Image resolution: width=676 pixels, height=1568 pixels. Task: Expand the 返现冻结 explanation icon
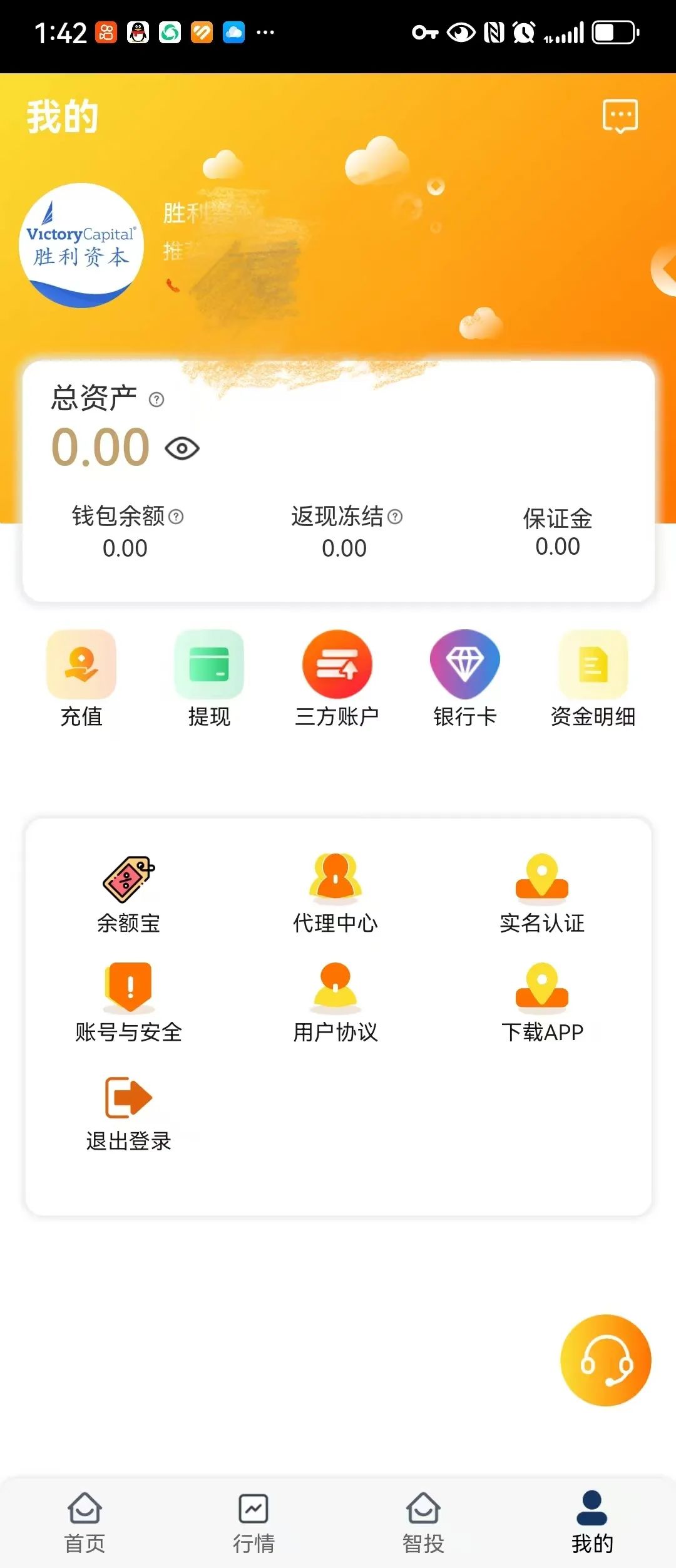394,517
